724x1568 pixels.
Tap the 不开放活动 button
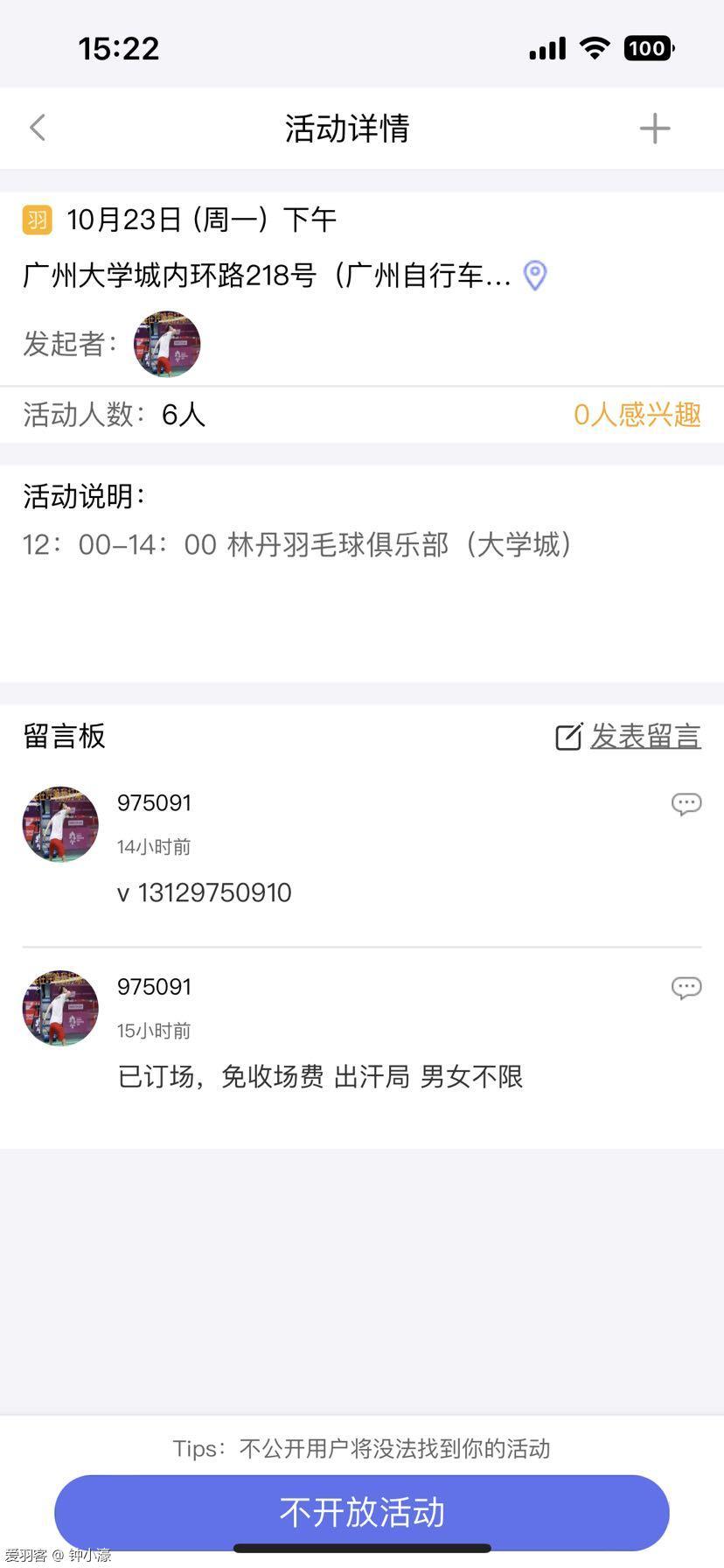(362, 1512)
